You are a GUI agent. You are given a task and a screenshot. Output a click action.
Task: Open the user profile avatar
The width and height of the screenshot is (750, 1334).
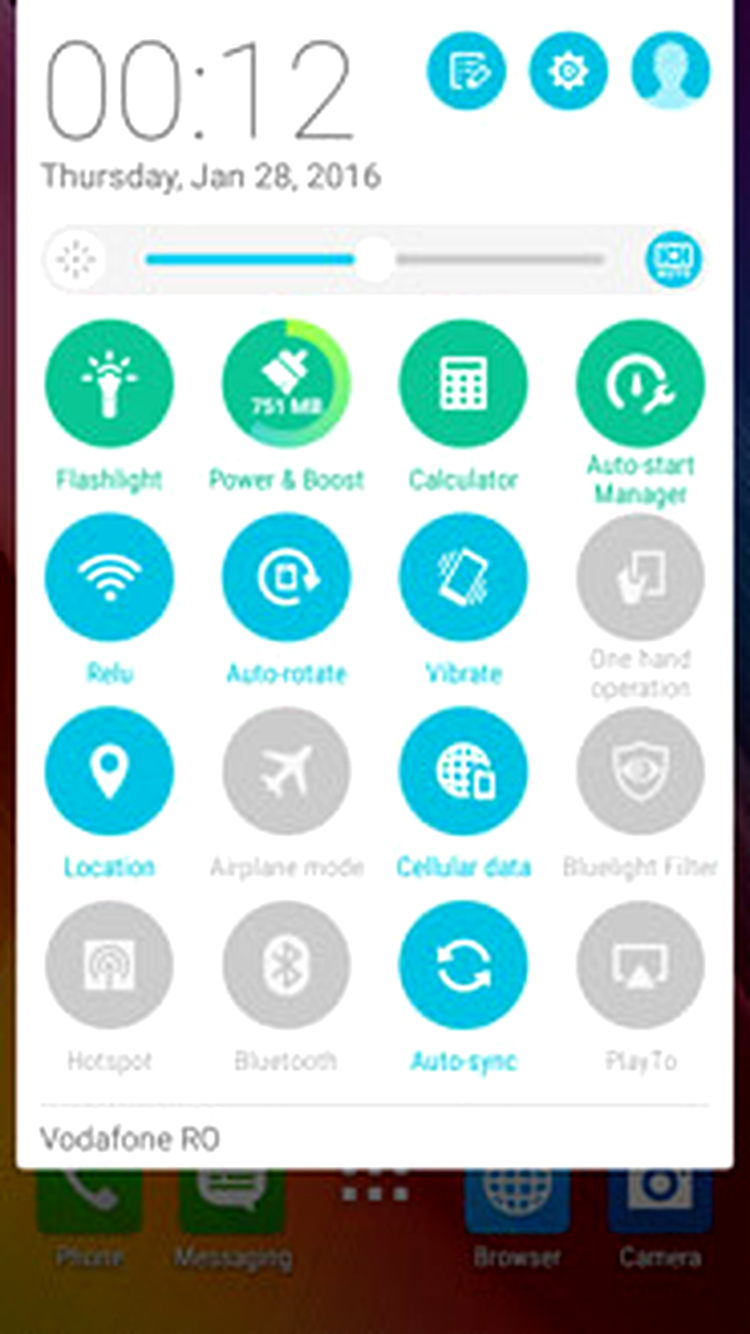coord(671,71)
